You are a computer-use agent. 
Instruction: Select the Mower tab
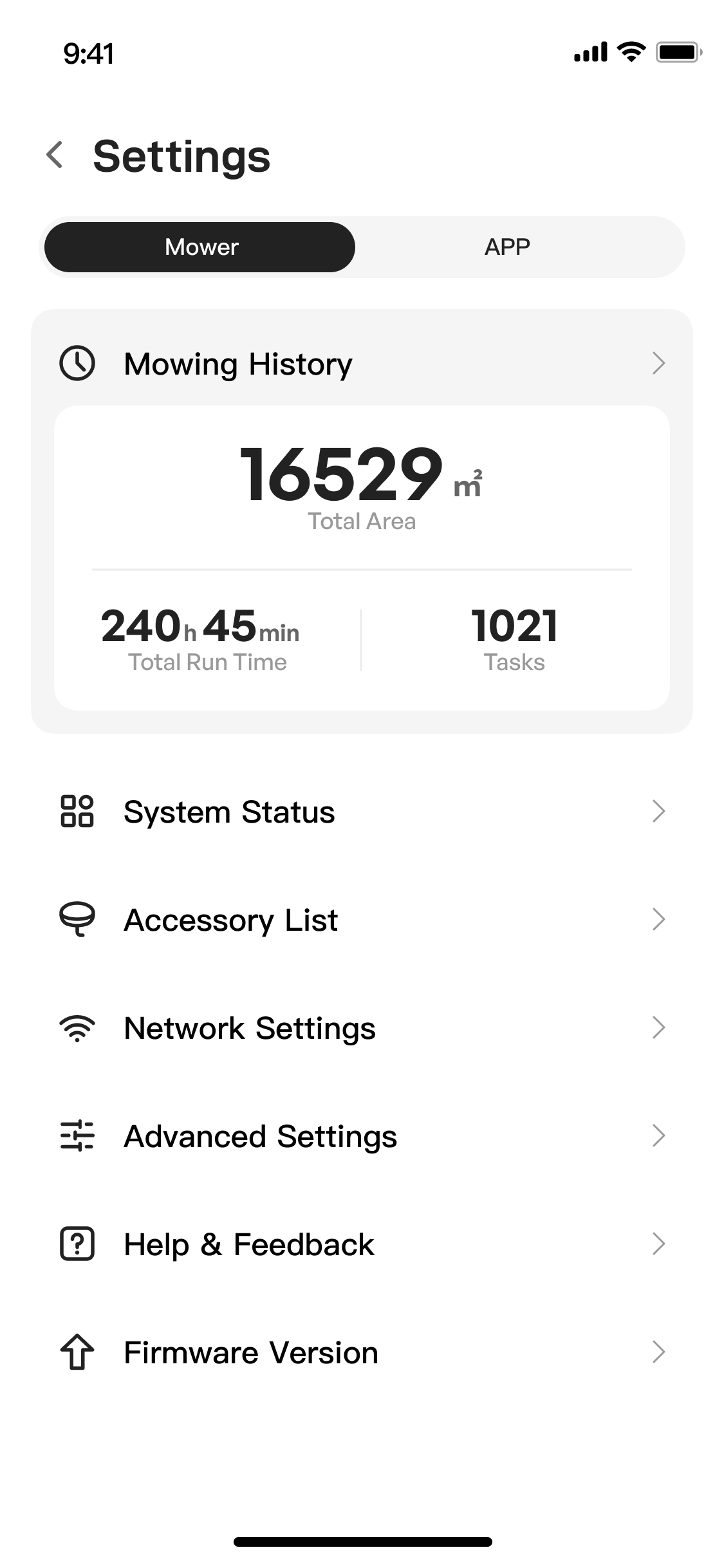point(201,247)
